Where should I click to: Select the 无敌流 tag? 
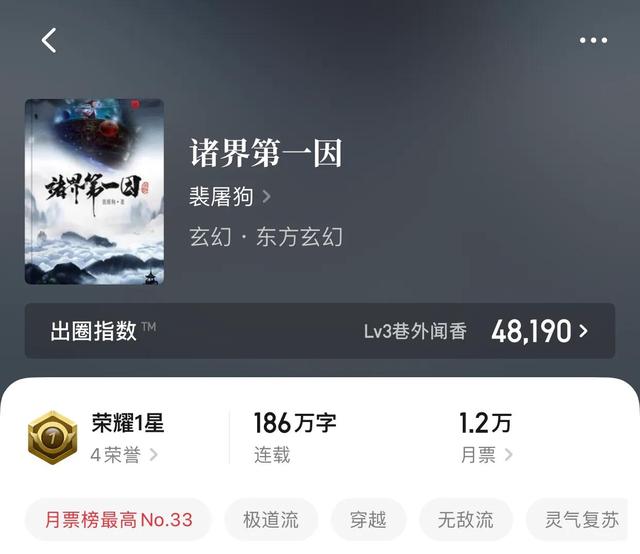(464, 520)
